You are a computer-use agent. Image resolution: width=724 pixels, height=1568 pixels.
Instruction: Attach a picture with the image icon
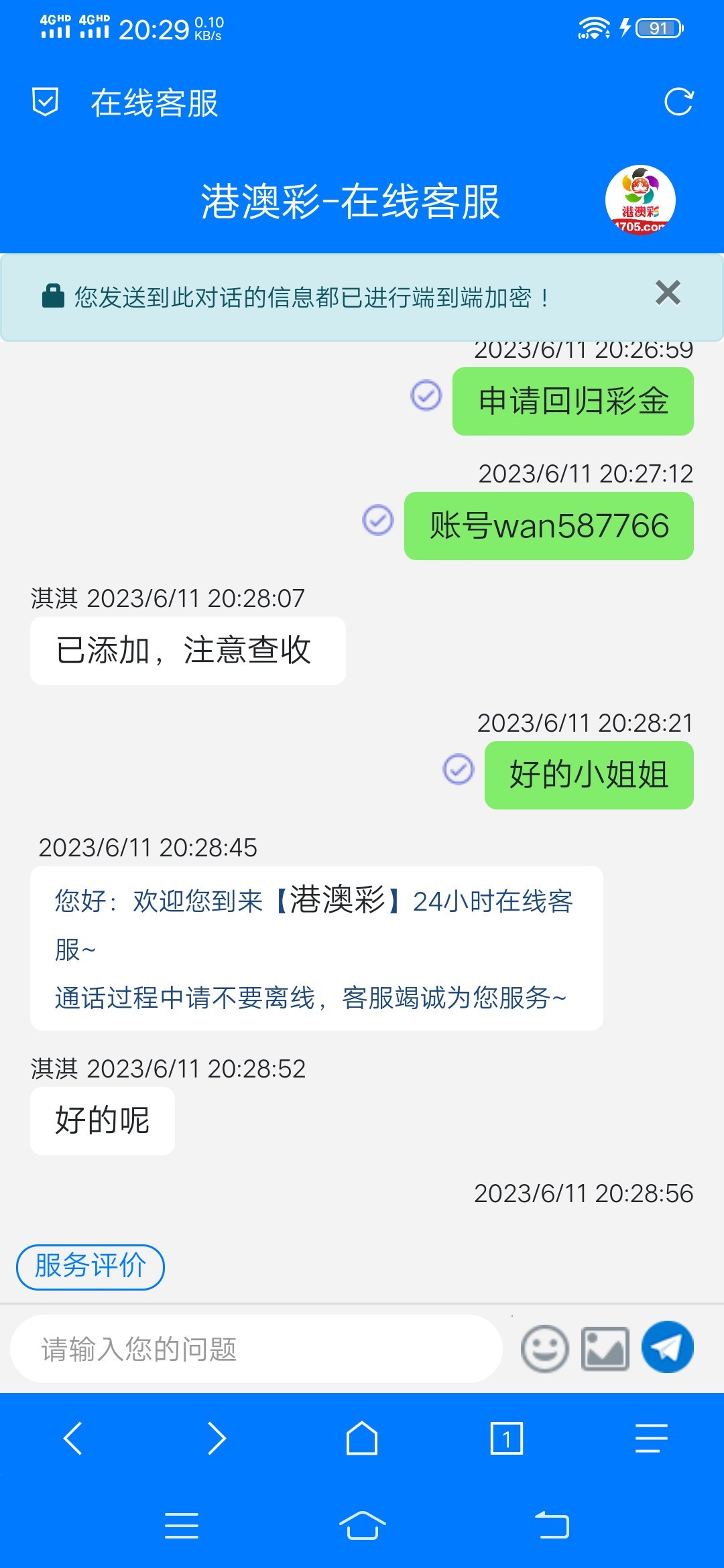coord(605,1348)
